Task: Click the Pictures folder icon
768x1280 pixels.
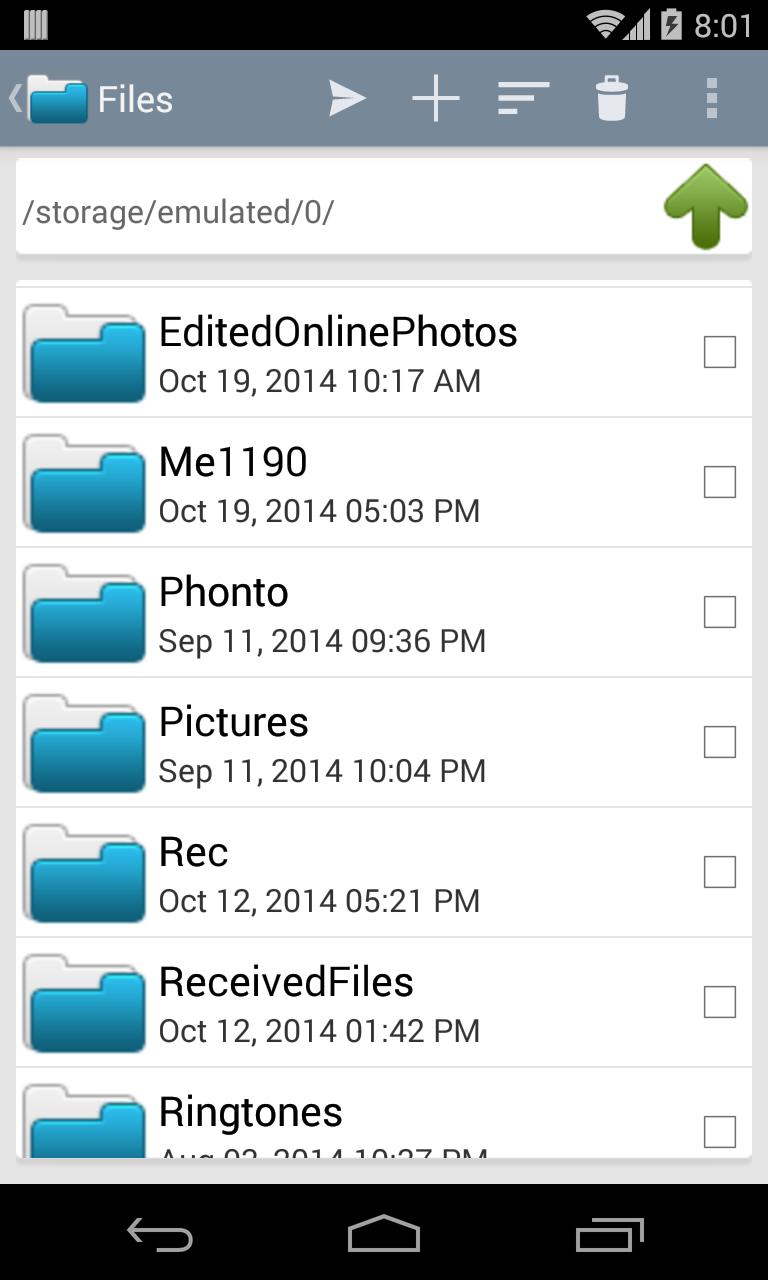Action: 84,742
